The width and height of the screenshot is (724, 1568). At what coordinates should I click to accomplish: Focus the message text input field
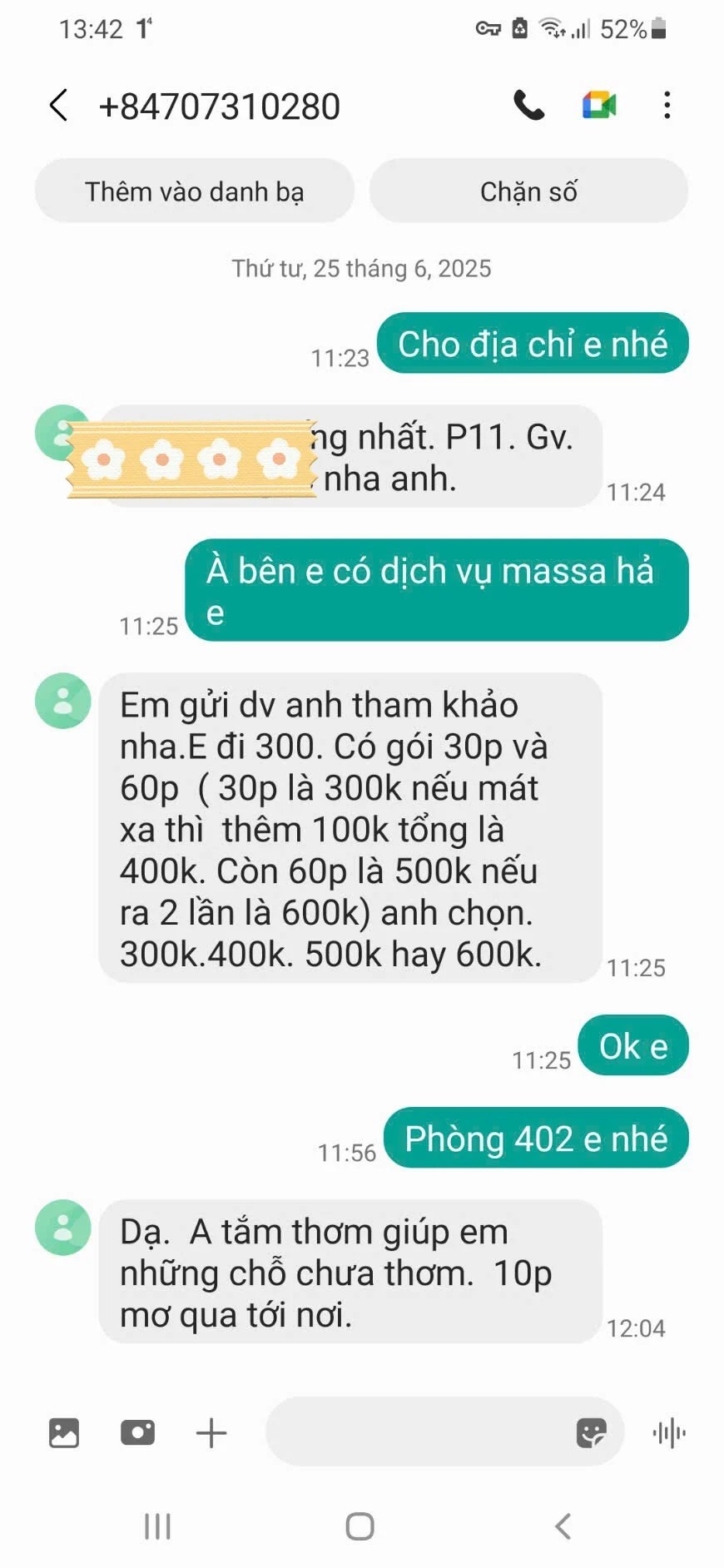tap(416, 1432)
